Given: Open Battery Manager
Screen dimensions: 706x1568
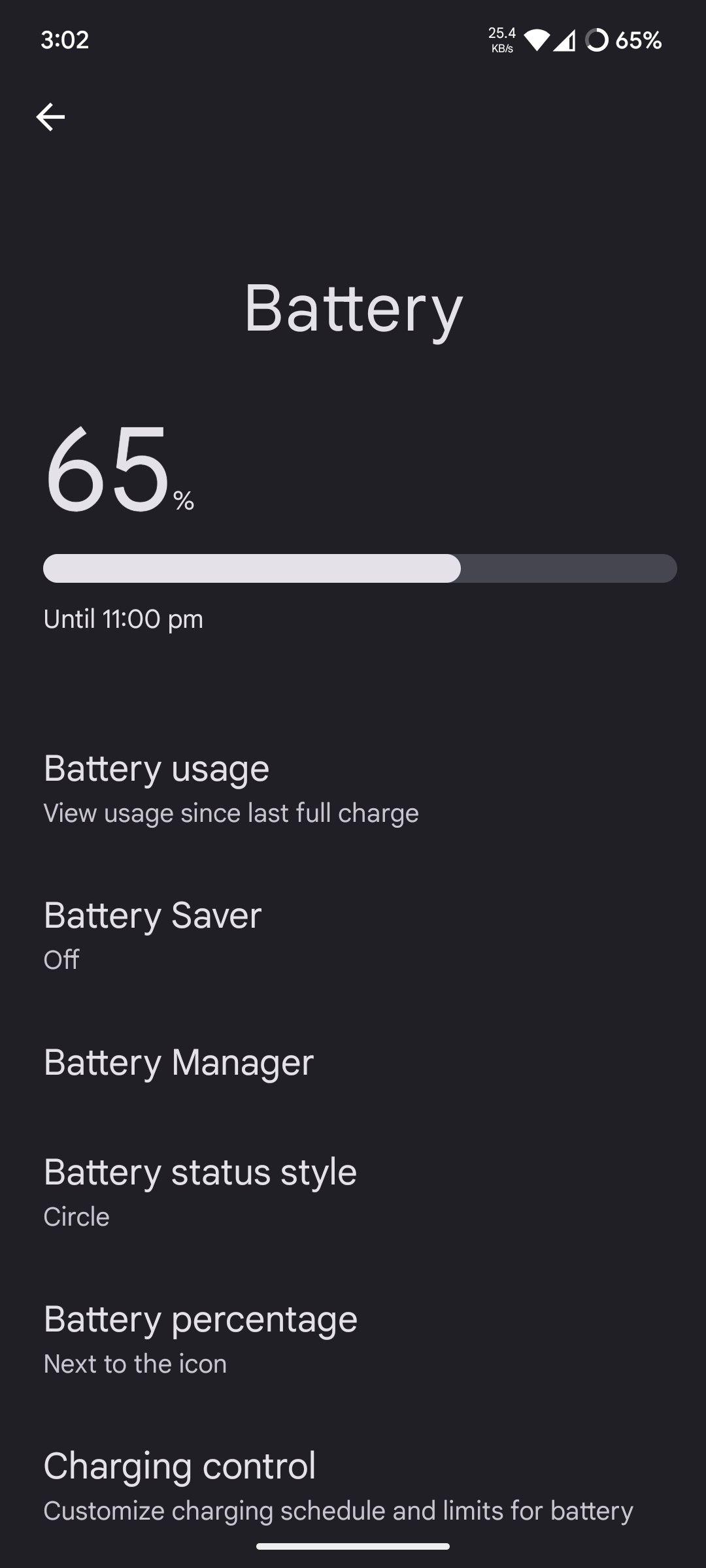Looking at the screenshot, I should coord(353,1062).
